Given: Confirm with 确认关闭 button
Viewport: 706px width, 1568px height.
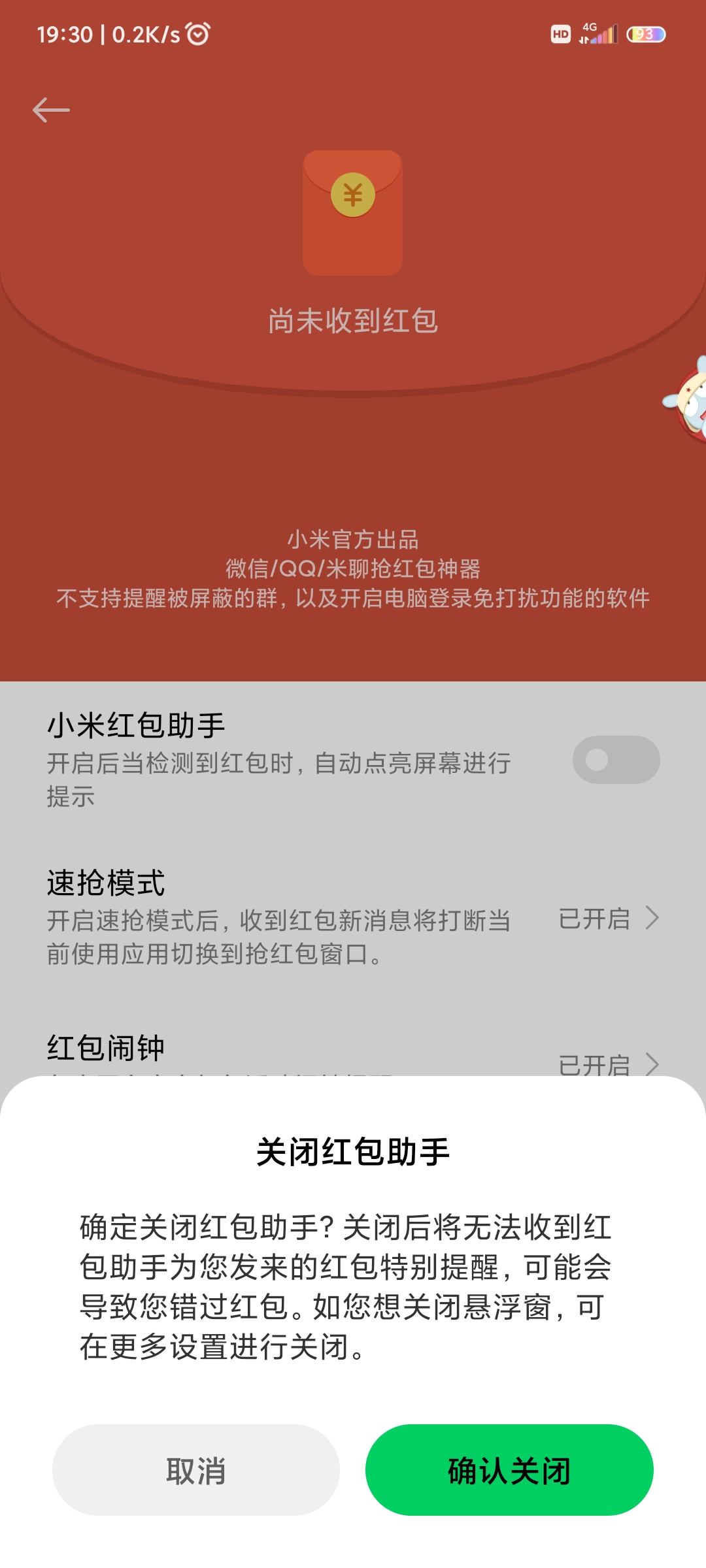Looking at the screenshot, I should tap(509, 1470).
